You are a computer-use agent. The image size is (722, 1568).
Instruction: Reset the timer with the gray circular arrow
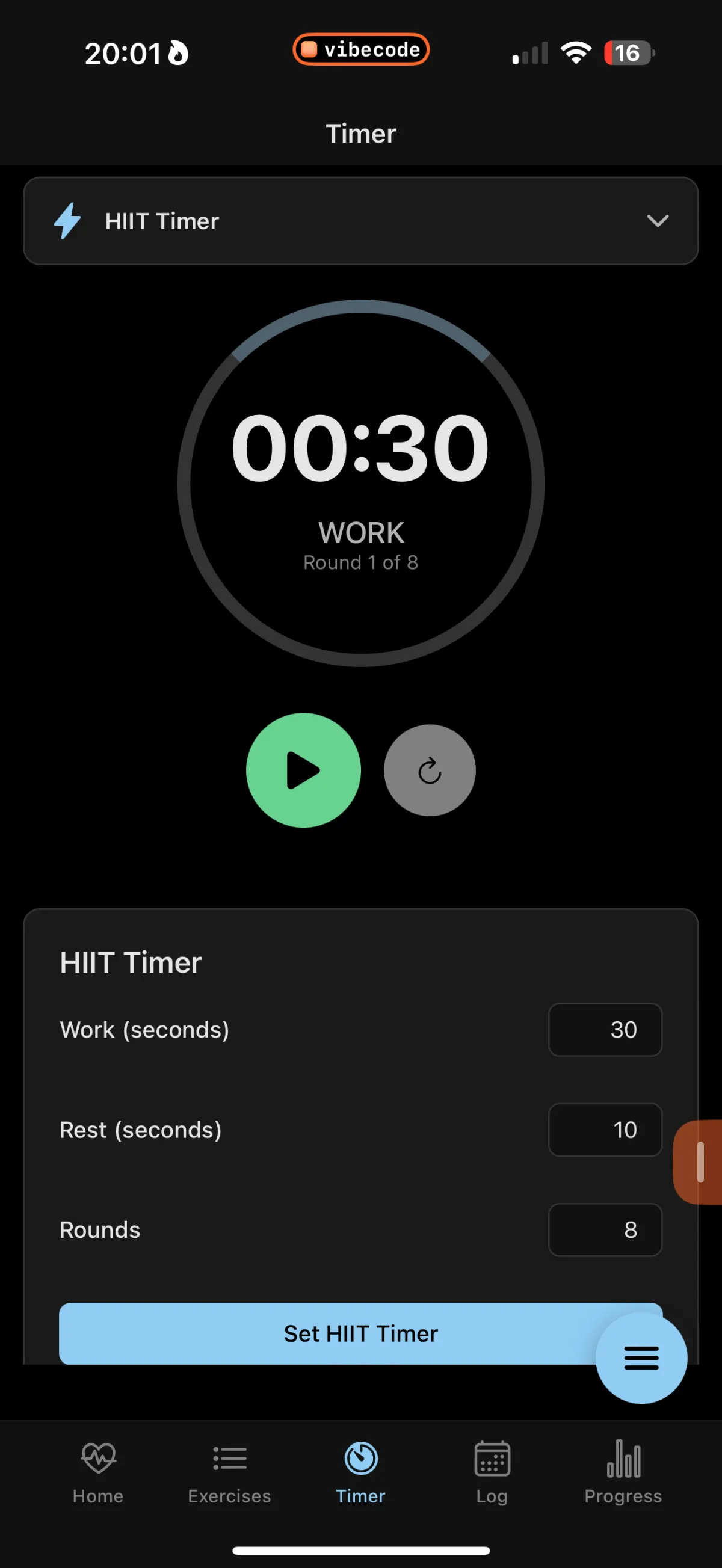(x=429, y=770)
